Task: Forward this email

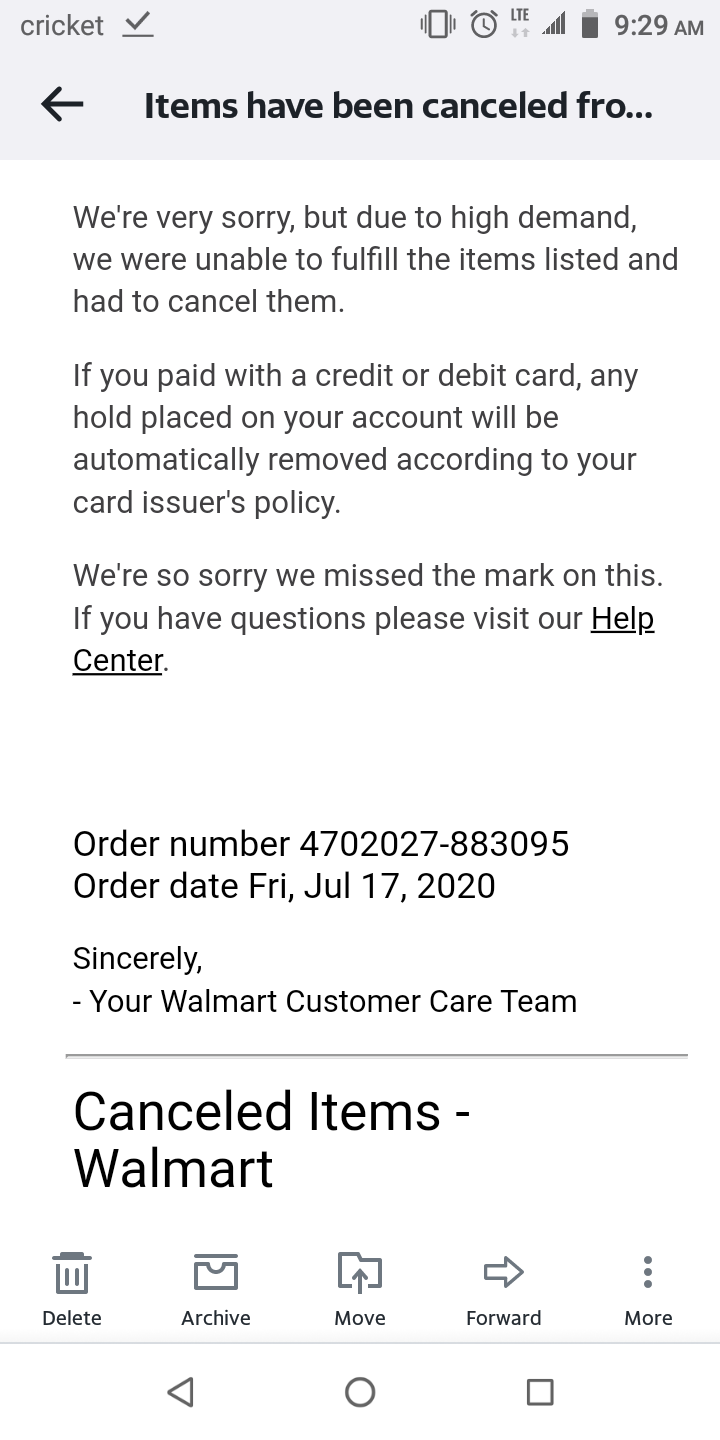Action: [503, 1289]
